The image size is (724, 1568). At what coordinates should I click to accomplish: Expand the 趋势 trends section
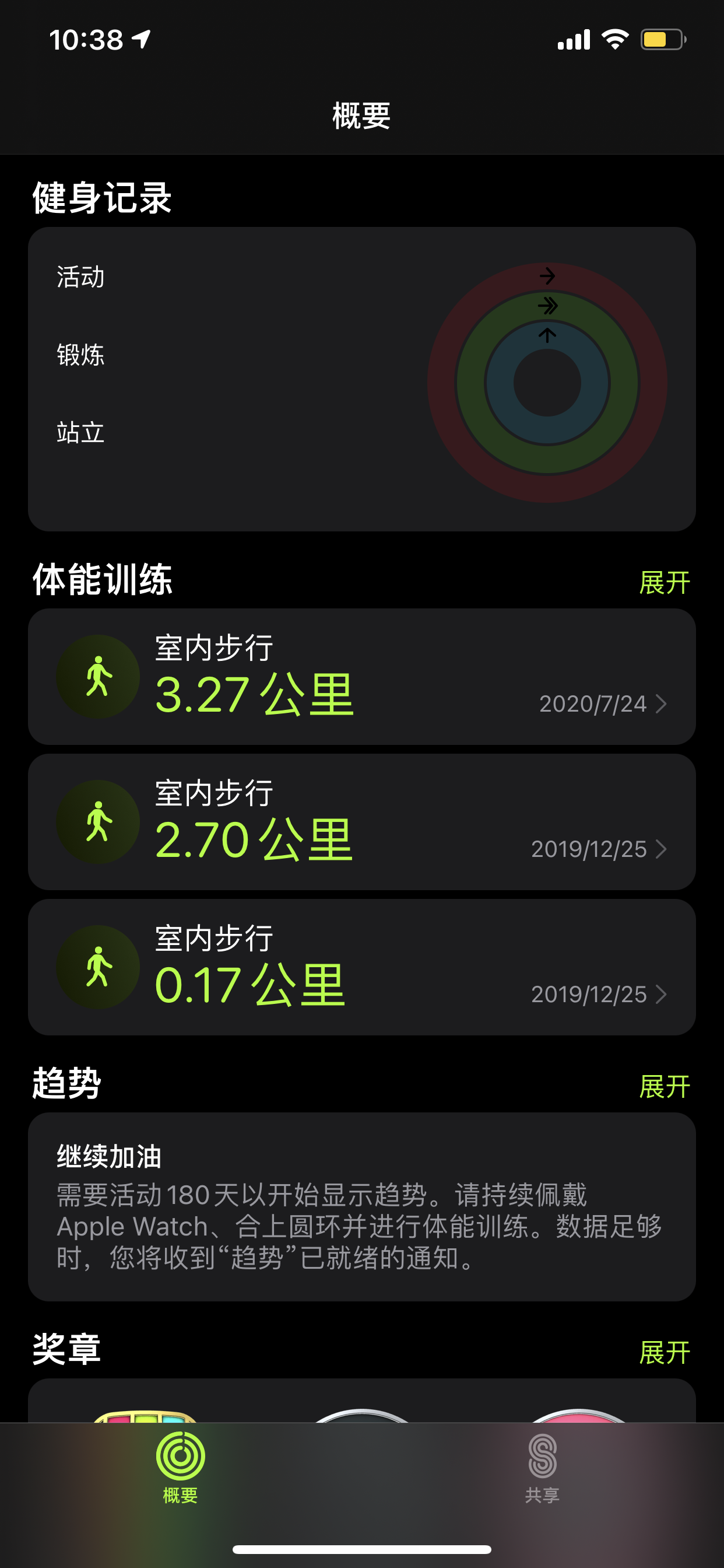point(665,1086)
